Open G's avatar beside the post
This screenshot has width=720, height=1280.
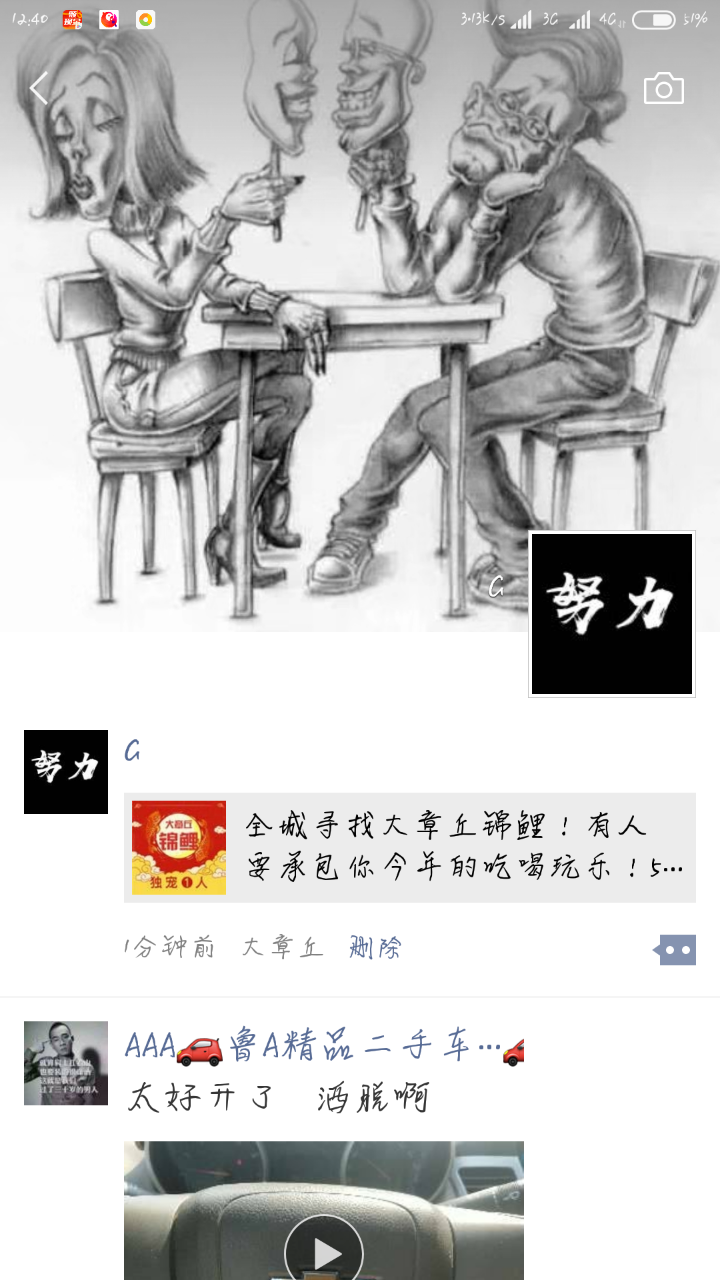(66, 771)
